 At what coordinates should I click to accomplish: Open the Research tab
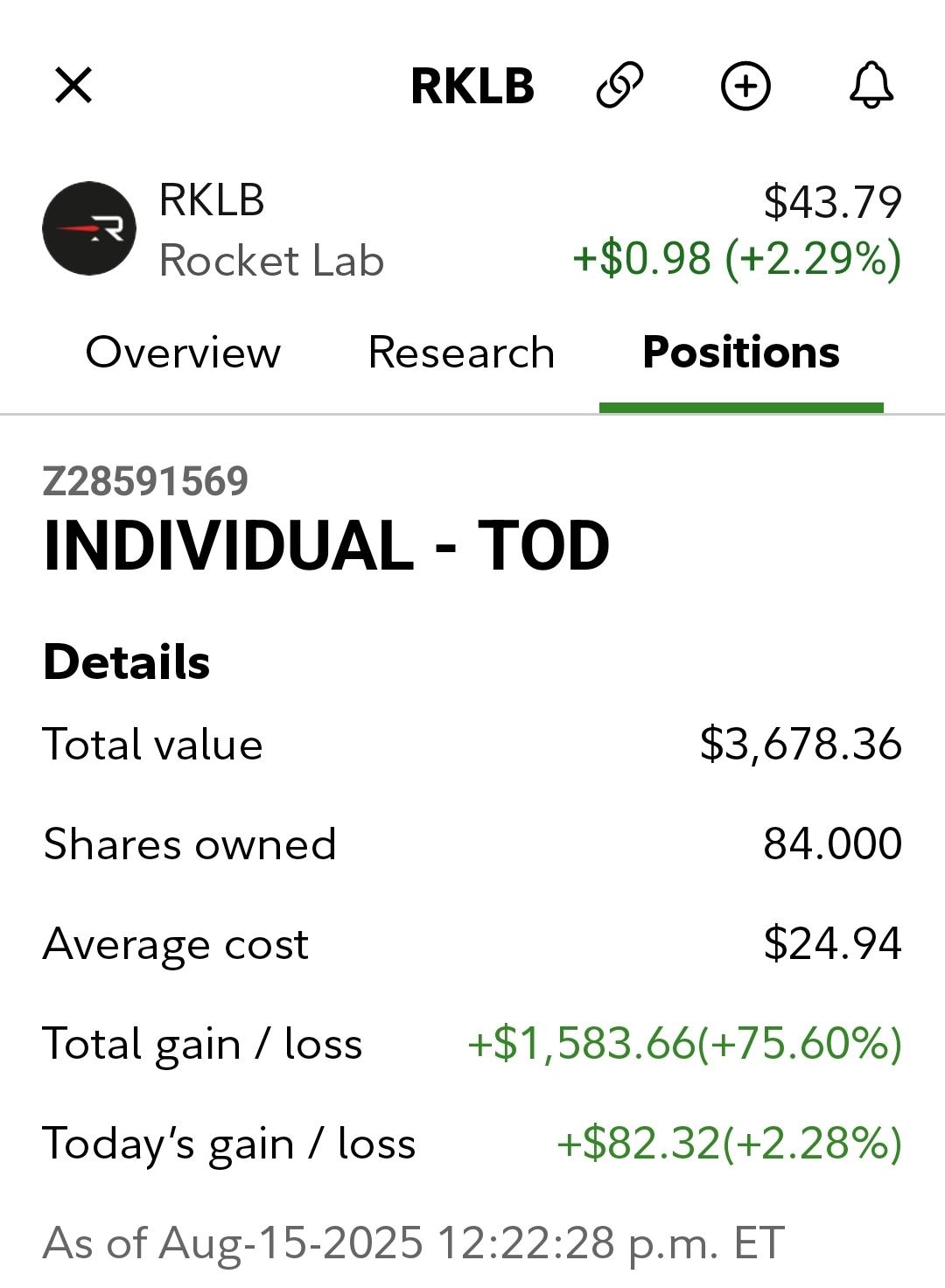461,353
